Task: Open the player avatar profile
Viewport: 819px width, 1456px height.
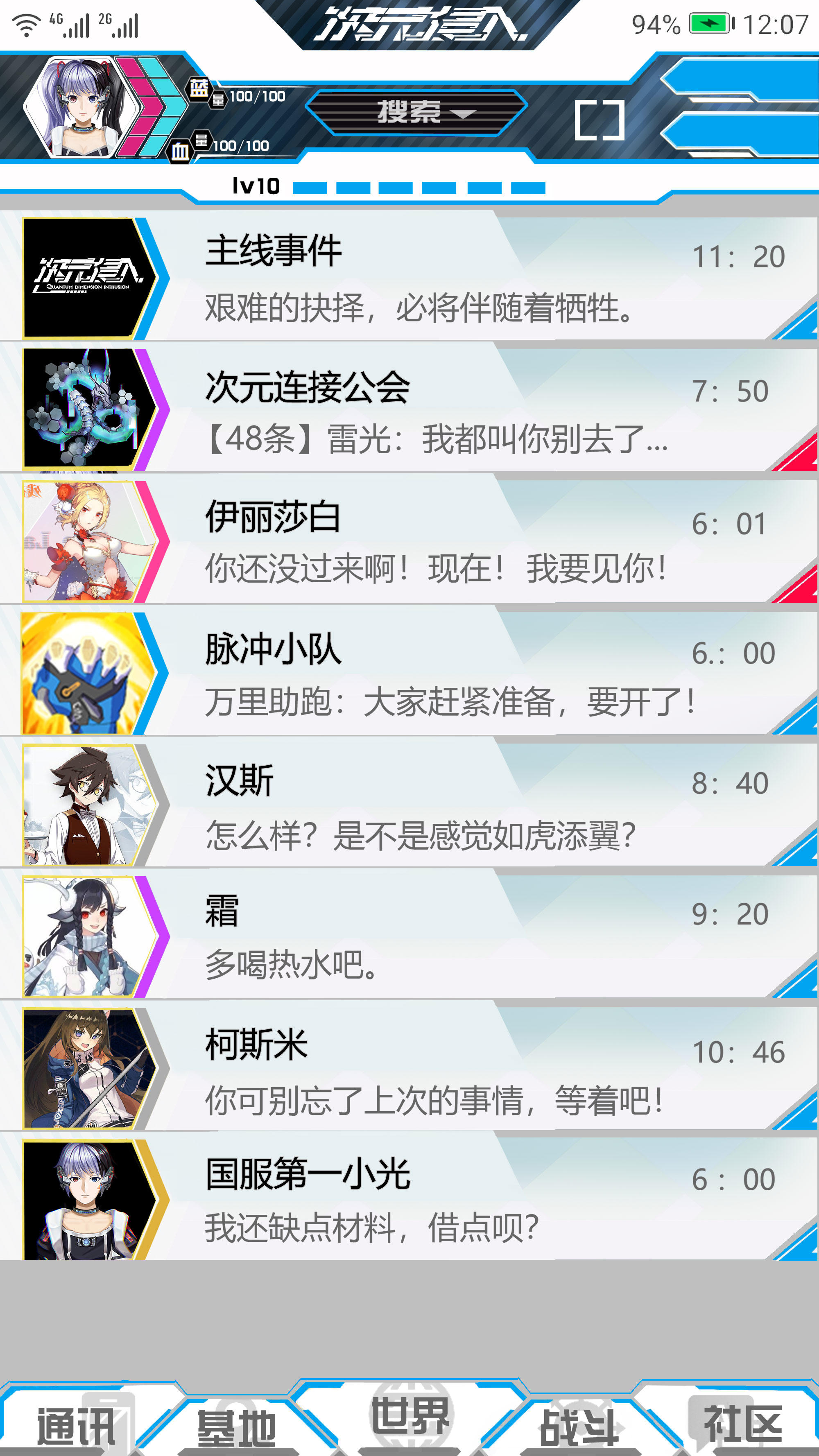Action: [x=82, y=107]
